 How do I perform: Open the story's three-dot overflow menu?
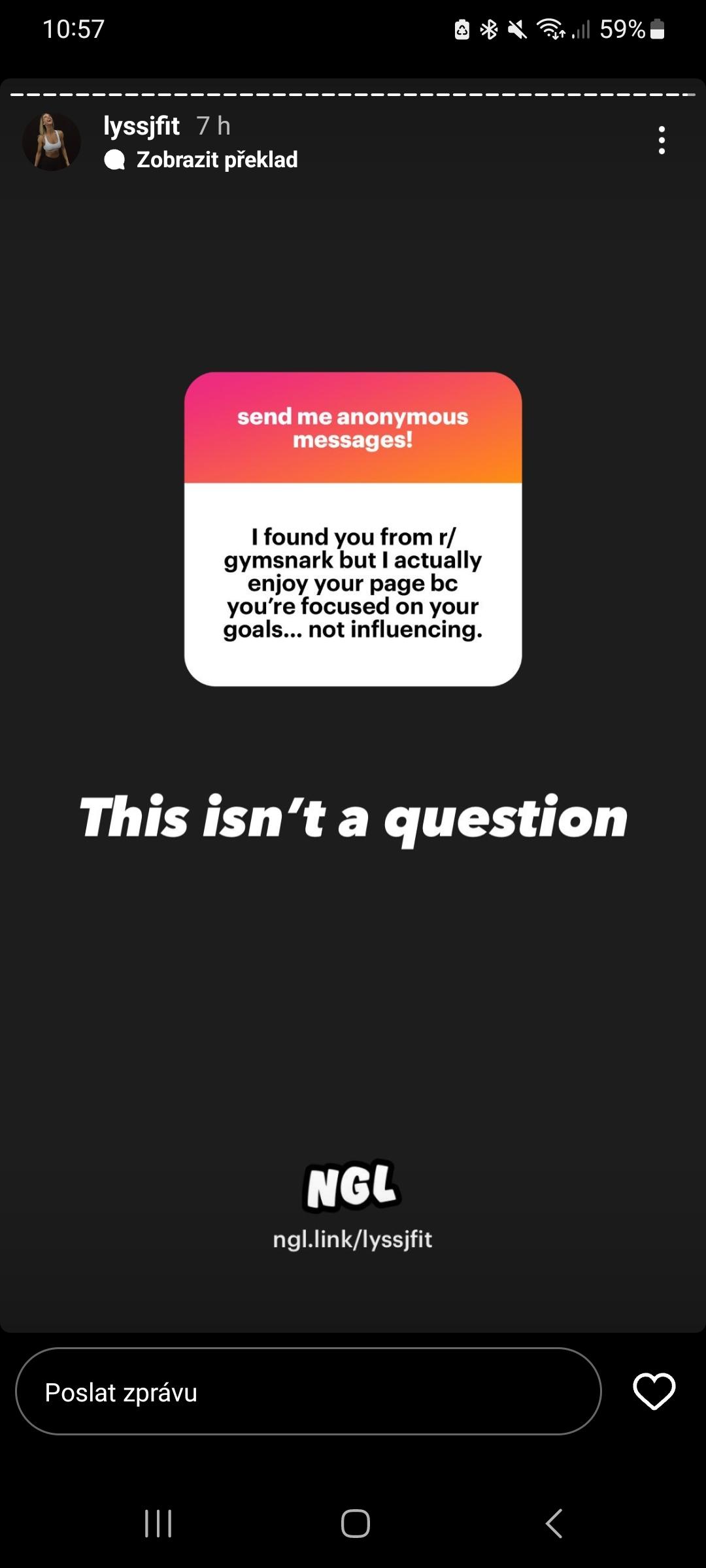(662, 140)
